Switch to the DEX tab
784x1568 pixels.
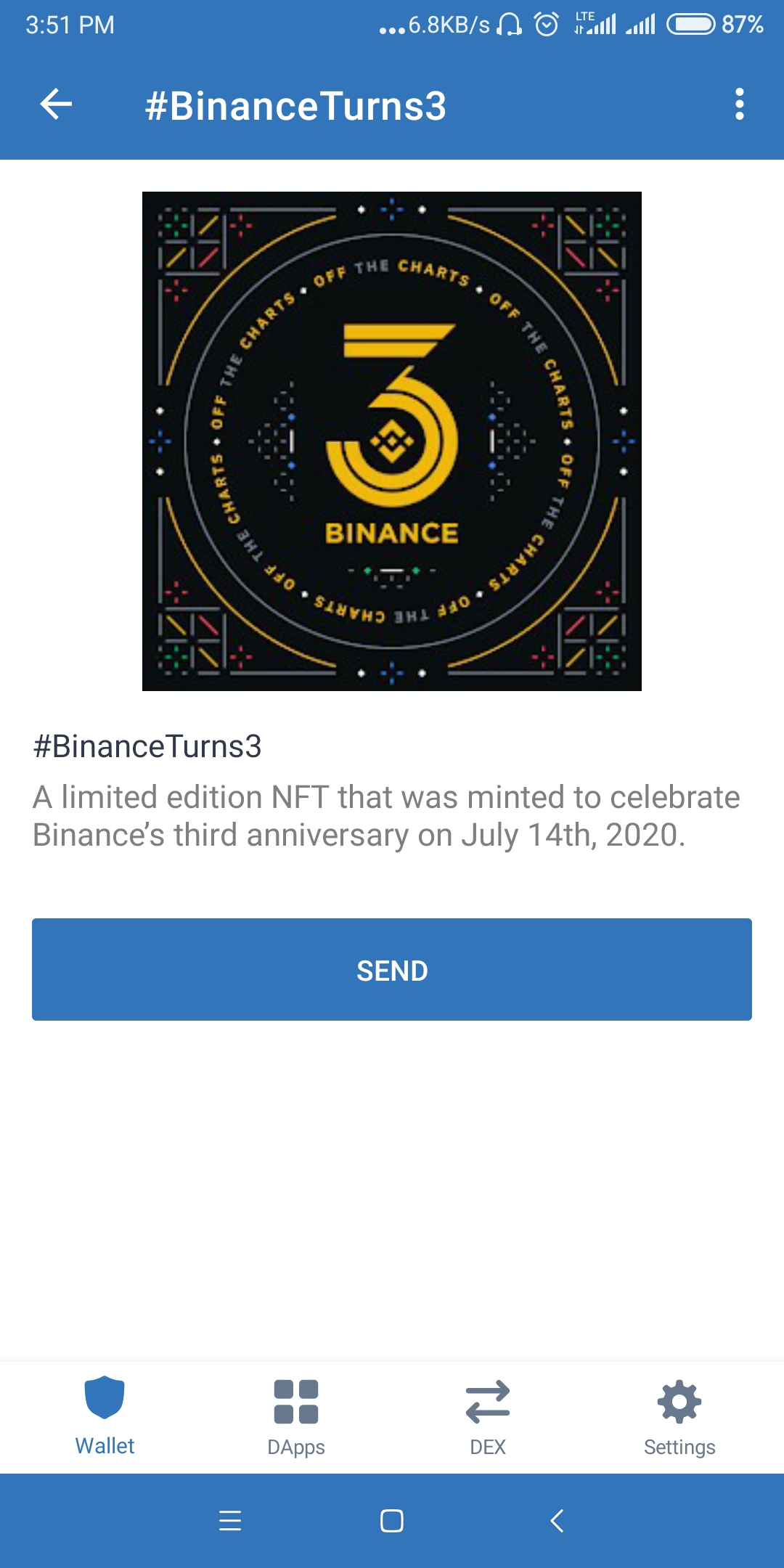click(x=488, y=1416)
